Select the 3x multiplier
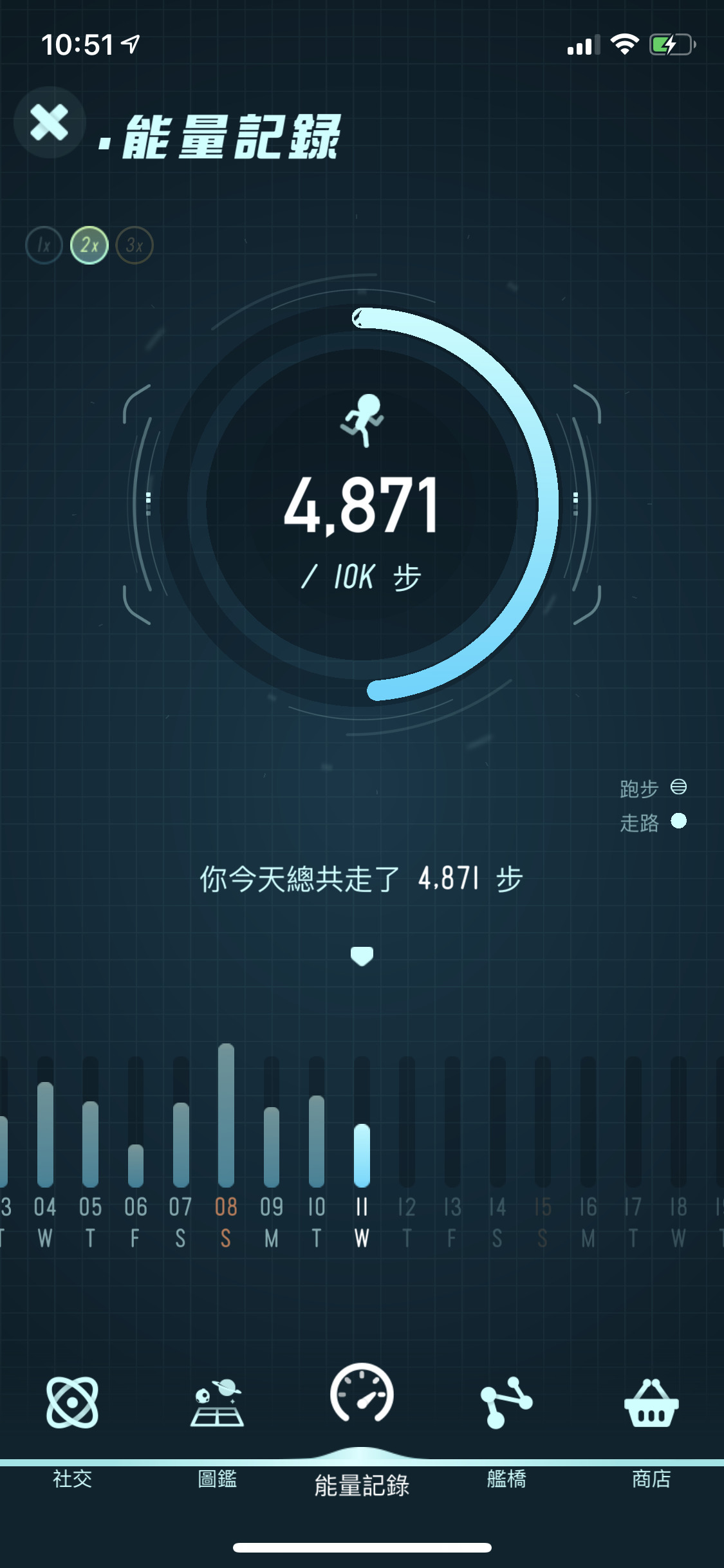 click(x=135, y=245)
